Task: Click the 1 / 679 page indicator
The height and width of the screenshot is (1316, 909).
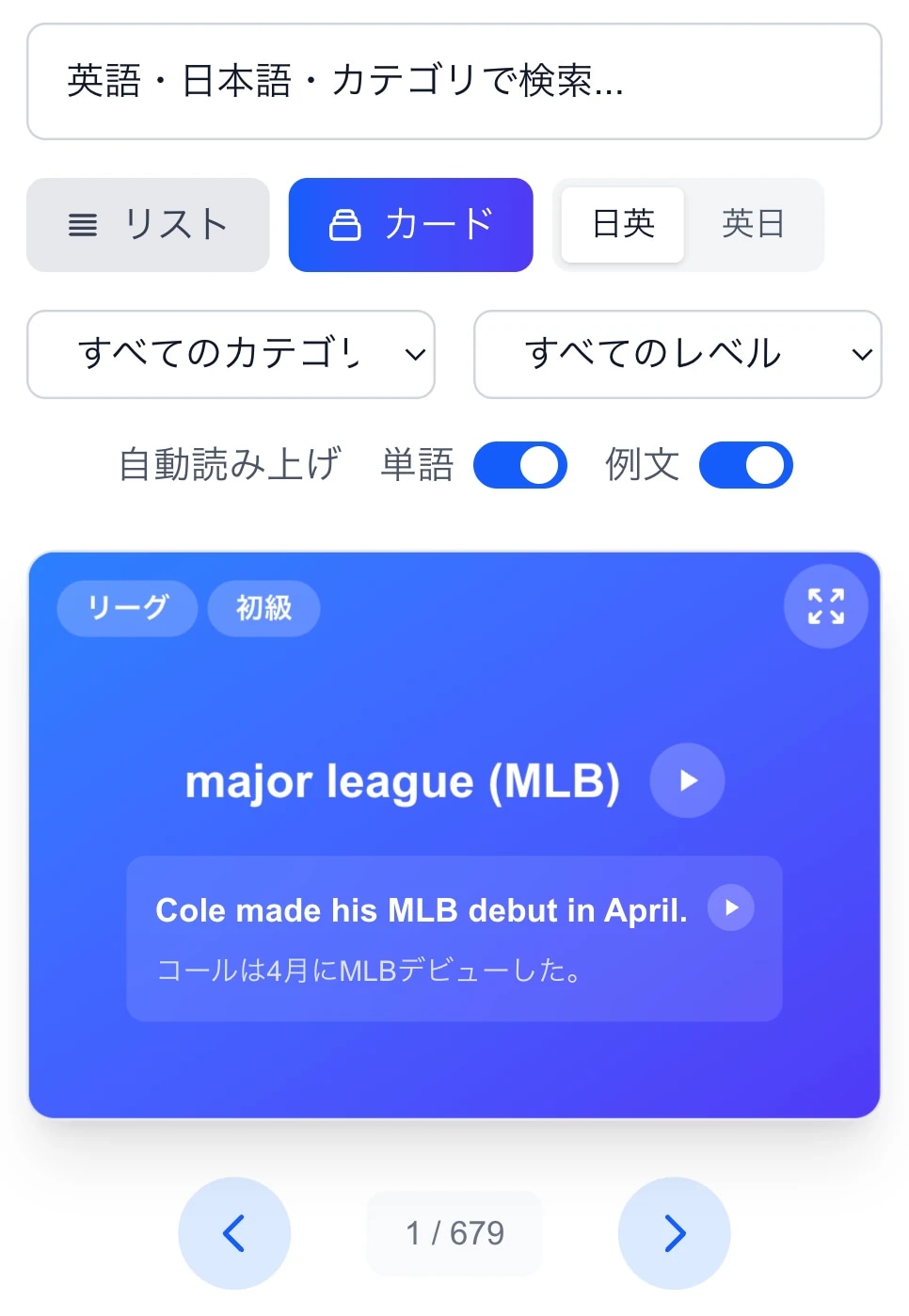Action: click(454, 1233)
